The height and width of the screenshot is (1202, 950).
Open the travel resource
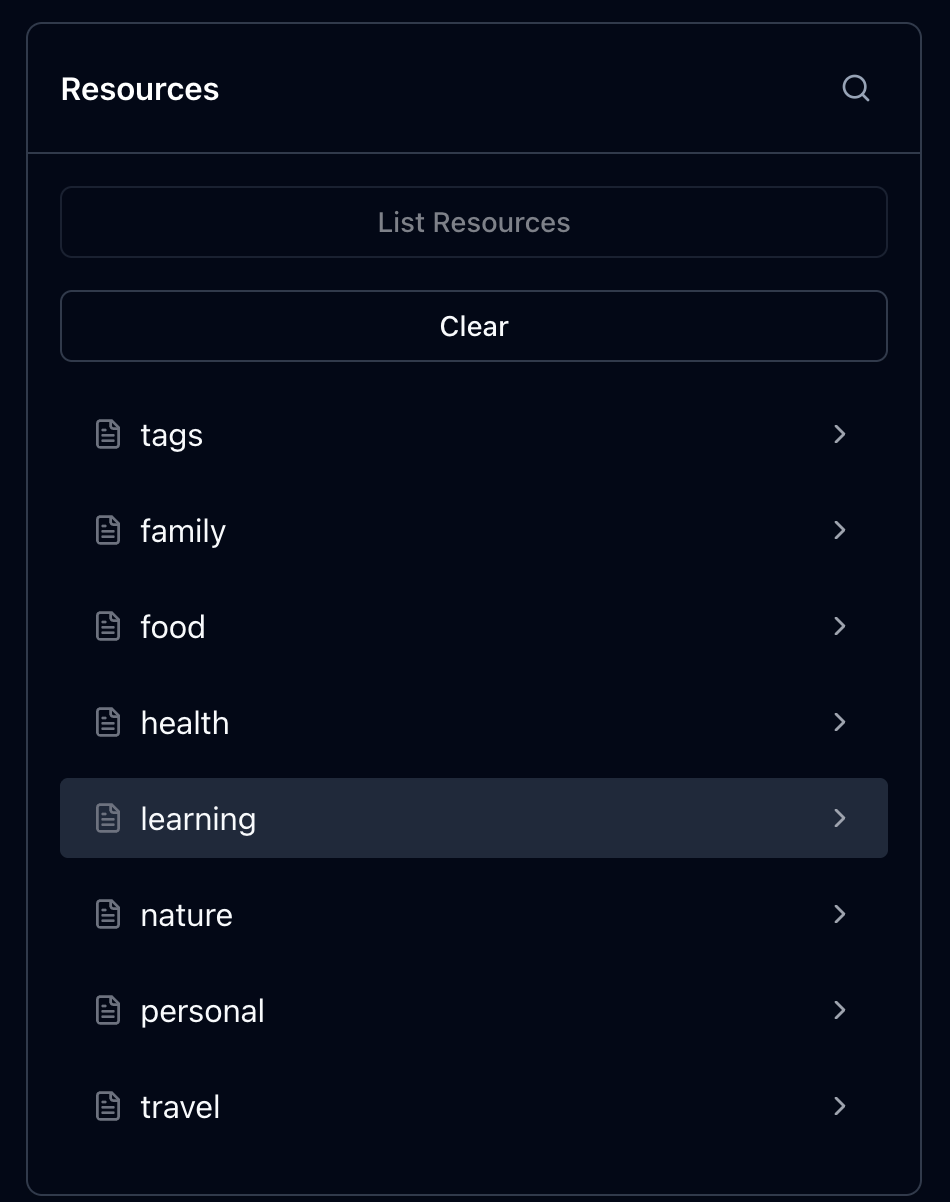click(474, 1106)
